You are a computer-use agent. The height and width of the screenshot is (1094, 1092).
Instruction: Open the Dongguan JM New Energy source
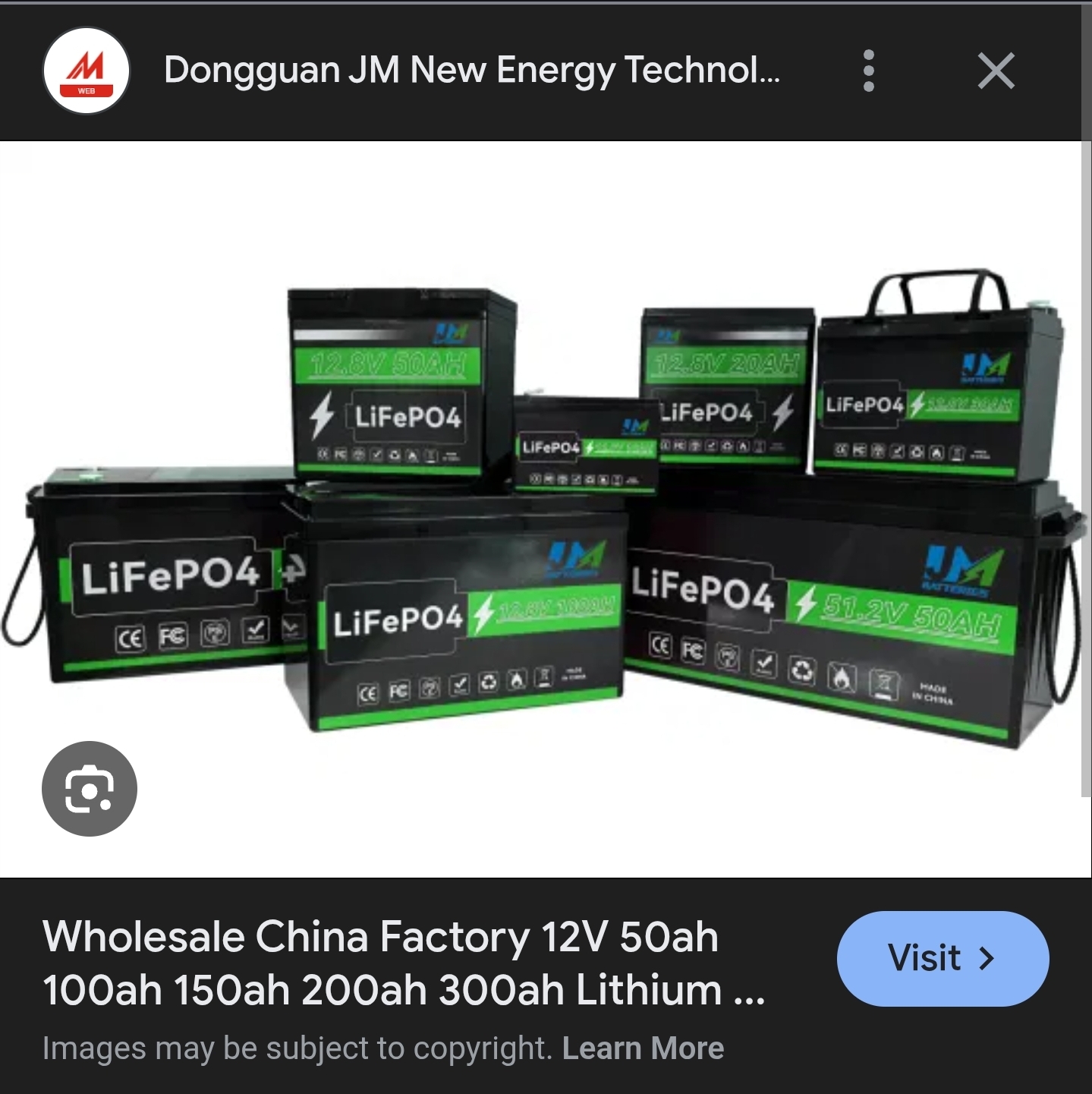471,70
